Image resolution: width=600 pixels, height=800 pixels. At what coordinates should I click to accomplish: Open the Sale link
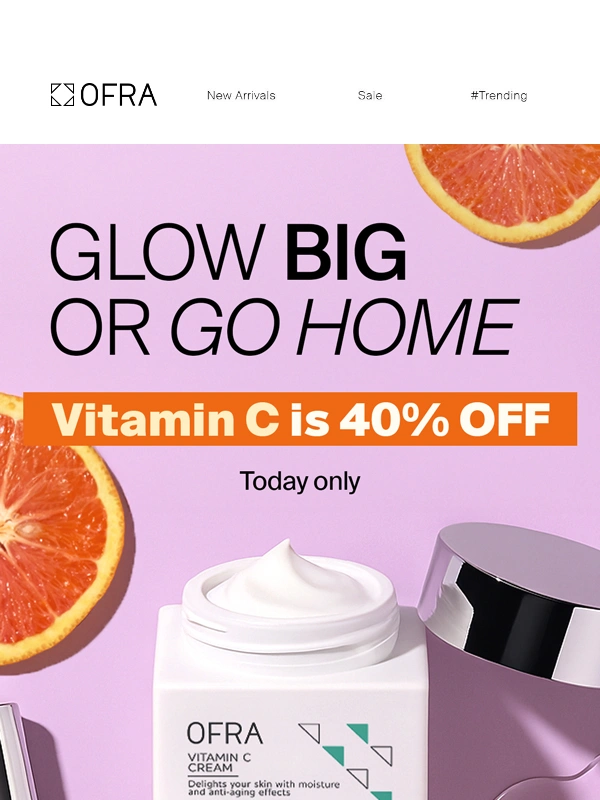click(370, 96)
